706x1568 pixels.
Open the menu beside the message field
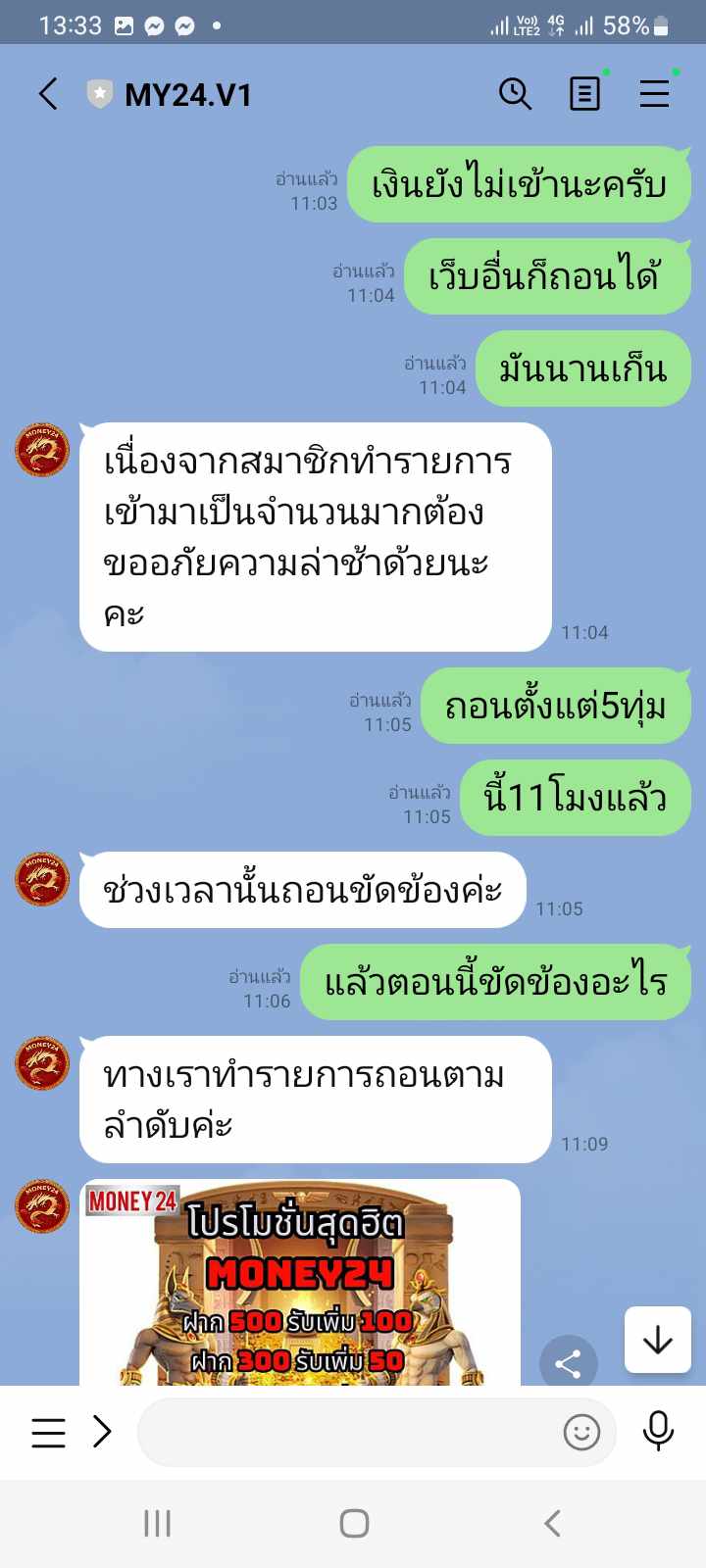point(48,1432)
